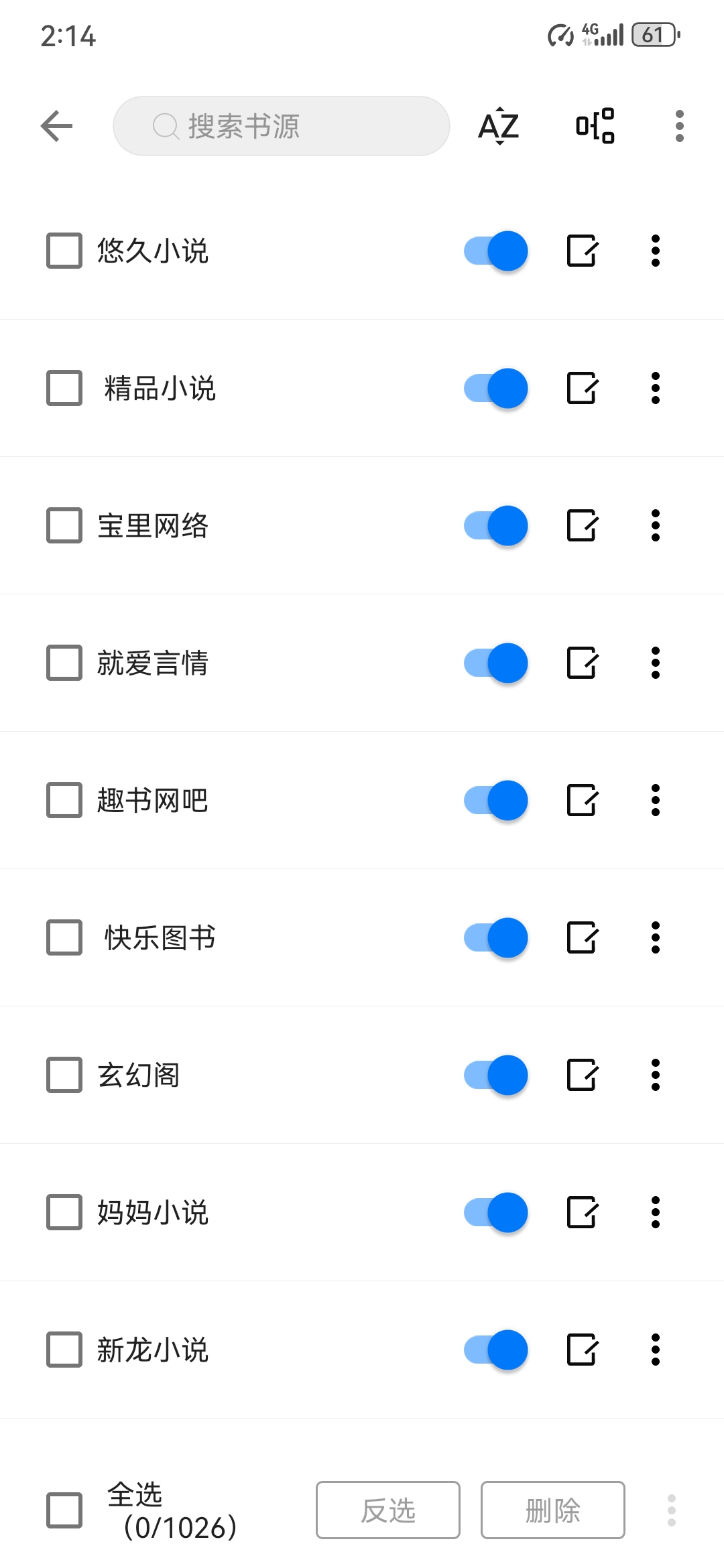The image size is (724, 1568).
Task: Check the 全选 select-all box
Action: pos(64,1510)
